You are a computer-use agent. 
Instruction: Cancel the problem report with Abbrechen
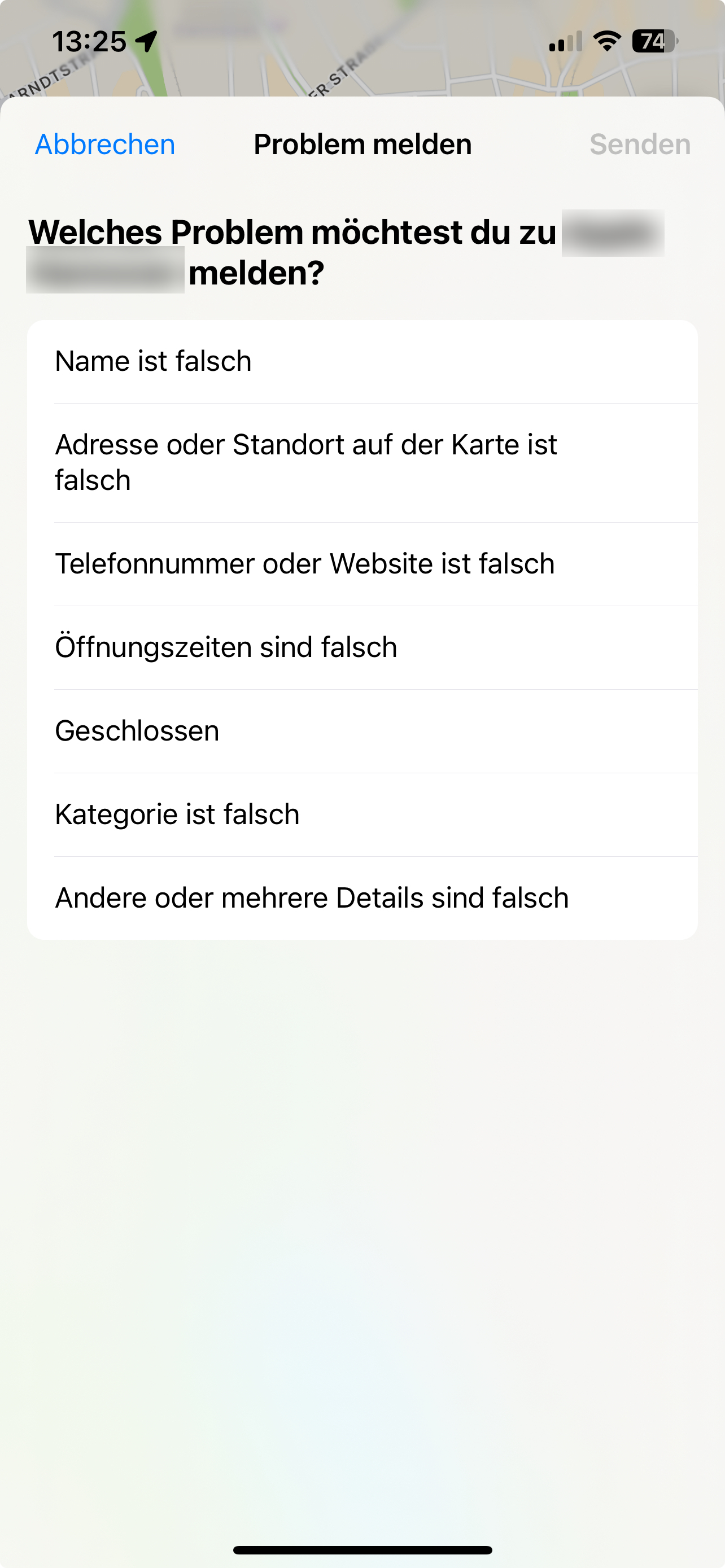[x=104, y=145]
